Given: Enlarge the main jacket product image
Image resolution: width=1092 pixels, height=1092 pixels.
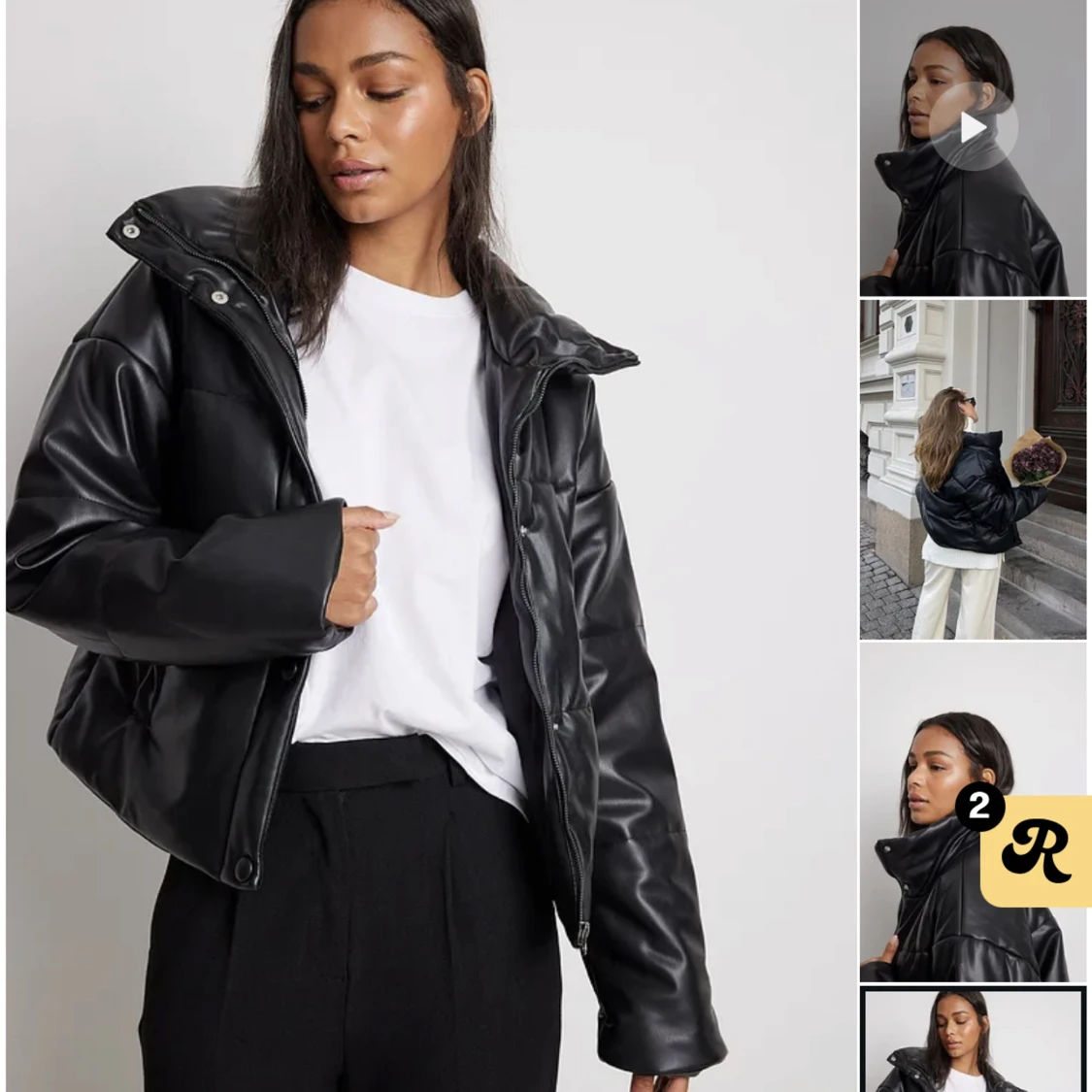Looking at the screenshot, I should [427, 546].
